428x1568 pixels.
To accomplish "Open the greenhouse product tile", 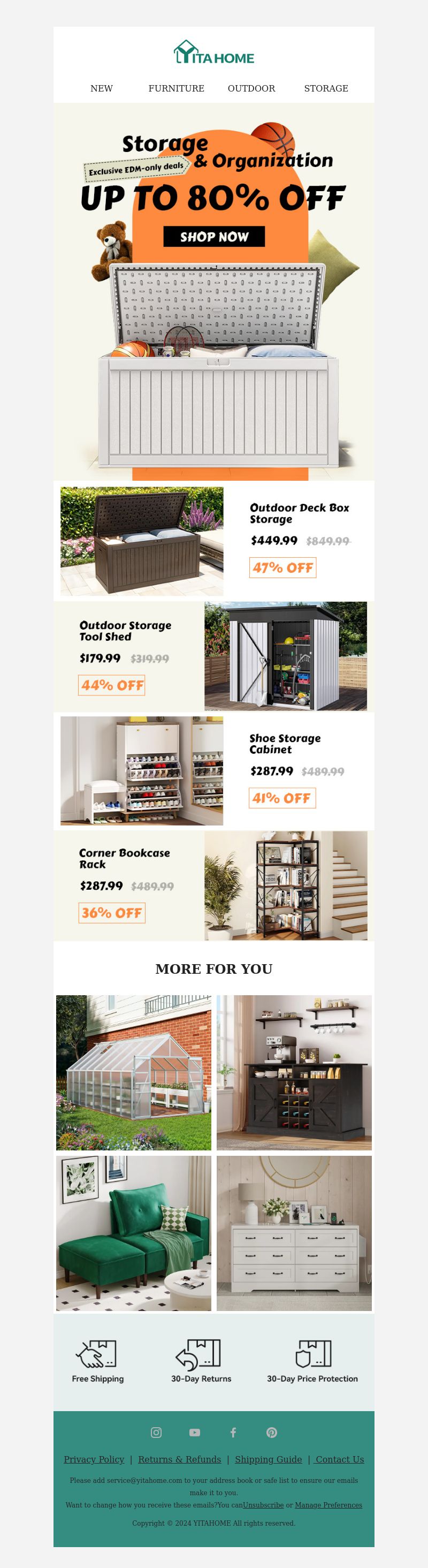I will [x=134, y=1072].
